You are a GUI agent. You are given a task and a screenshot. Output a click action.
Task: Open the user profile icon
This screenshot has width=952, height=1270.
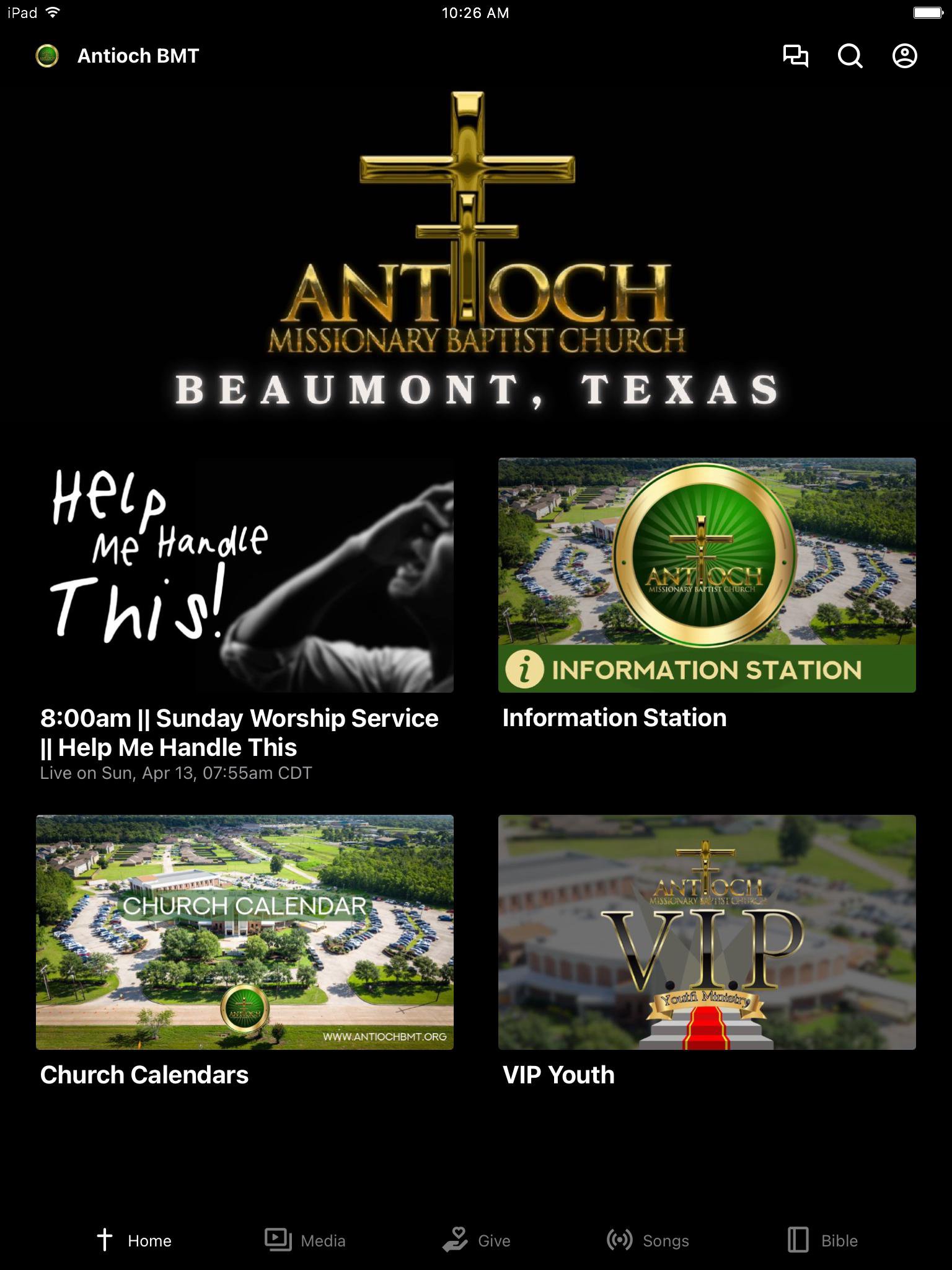click(x=904, y=56)
